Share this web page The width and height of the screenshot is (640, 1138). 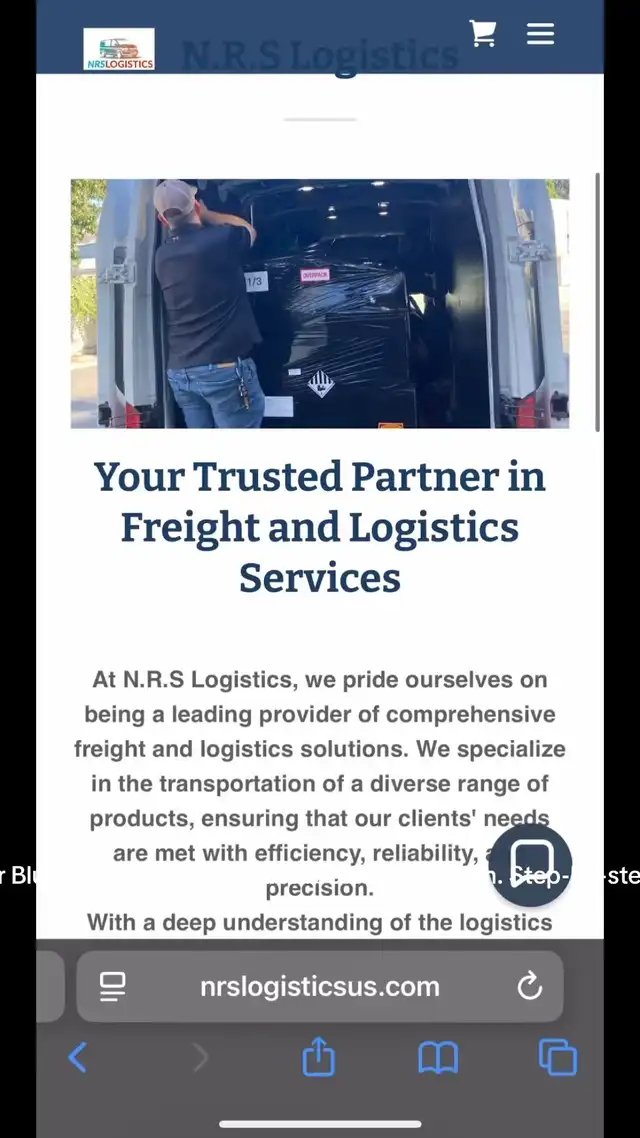[319, 1056]
